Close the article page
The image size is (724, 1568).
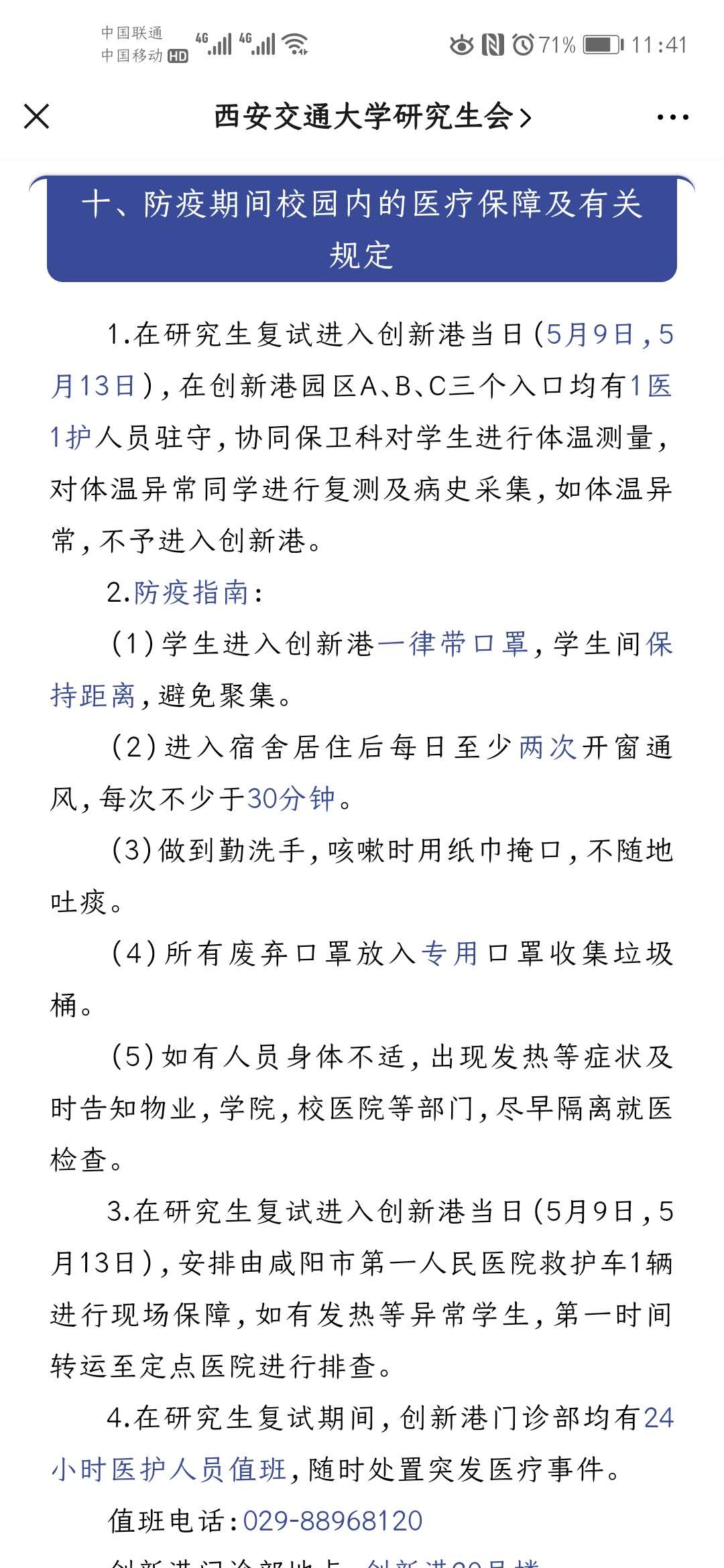37,117
